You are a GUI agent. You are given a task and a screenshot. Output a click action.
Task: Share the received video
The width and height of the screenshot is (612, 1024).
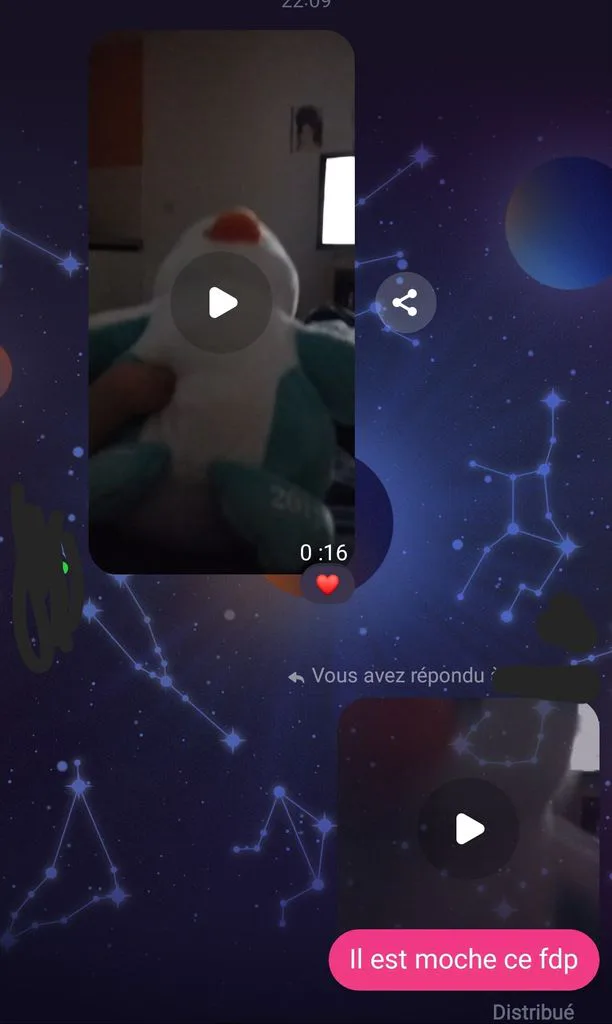[405, 303]
